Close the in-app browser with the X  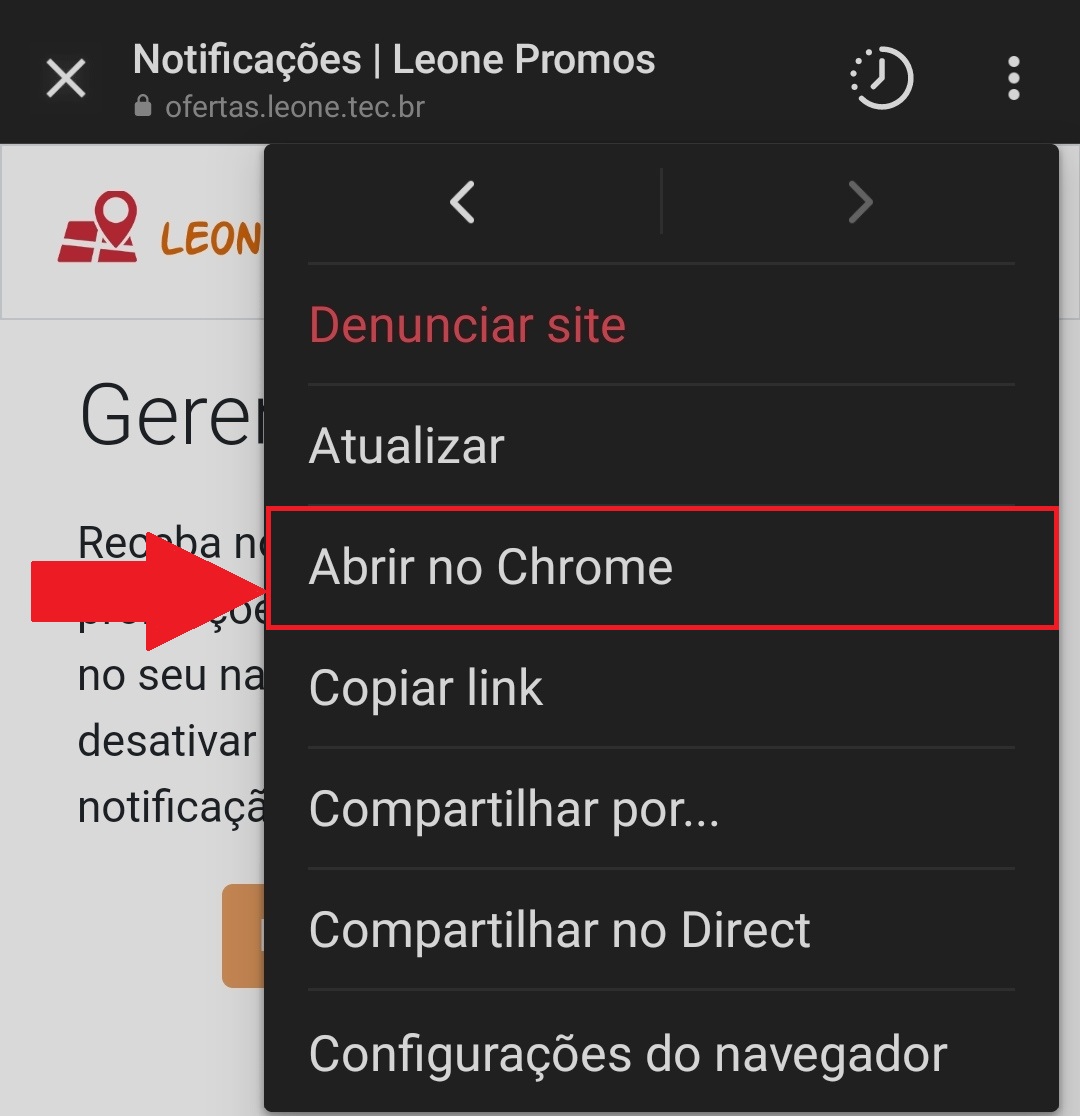tap(64, 77)
